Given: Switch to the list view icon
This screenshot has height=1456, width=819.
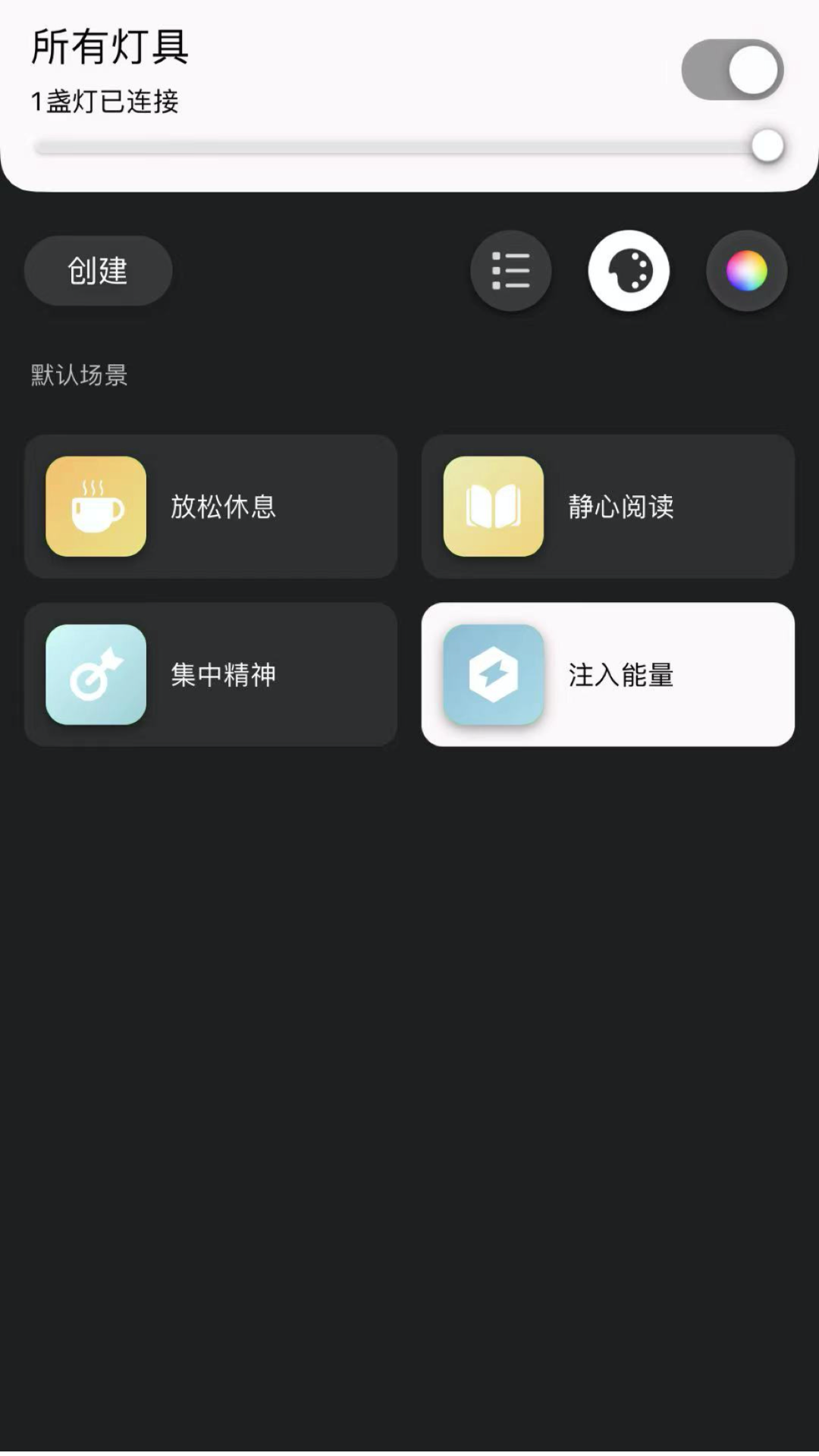Looking at the screenshot, I should [x=510, y=271].
